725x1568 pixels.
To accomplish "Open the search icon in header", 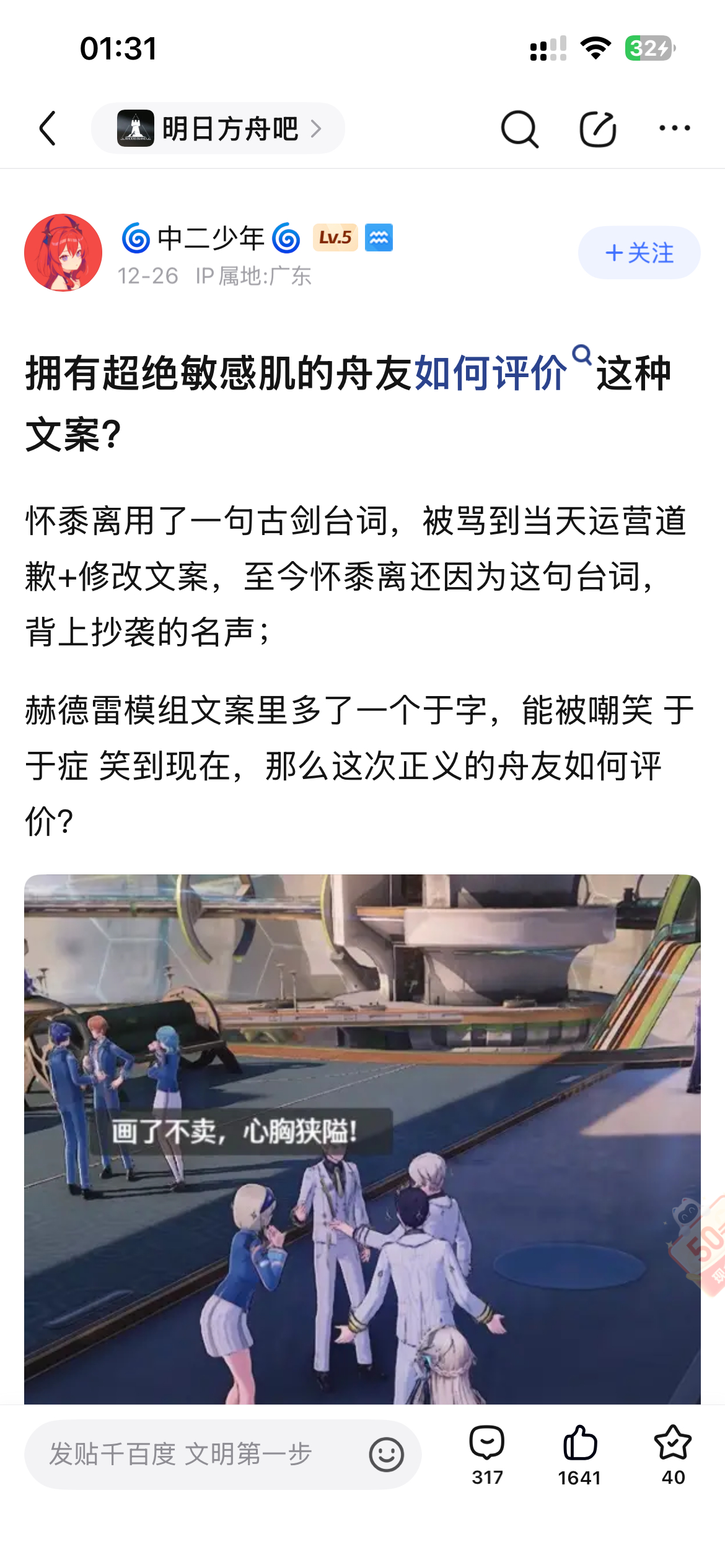I will [x=519, y=129].
